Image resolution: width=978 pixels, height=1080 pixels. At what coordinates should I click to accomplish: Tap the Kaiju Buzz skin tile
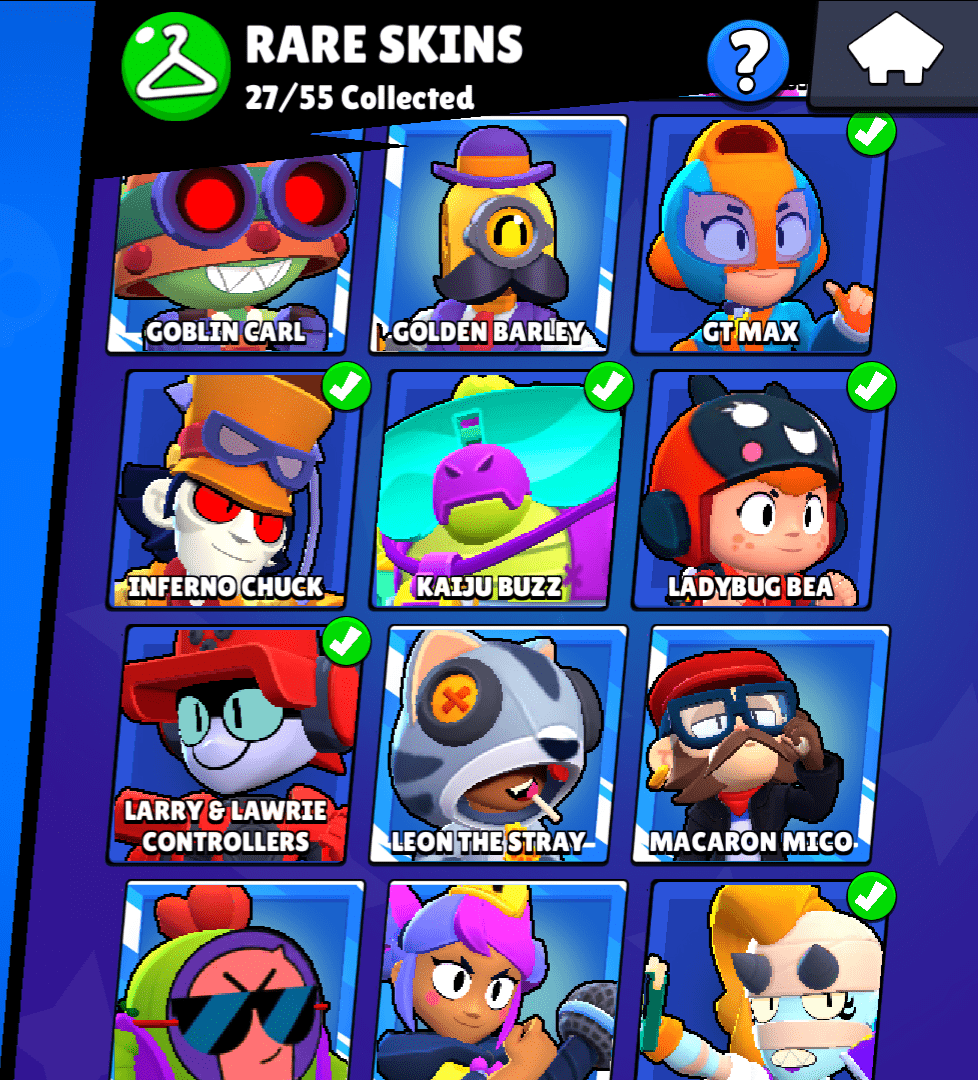point(497,488)
